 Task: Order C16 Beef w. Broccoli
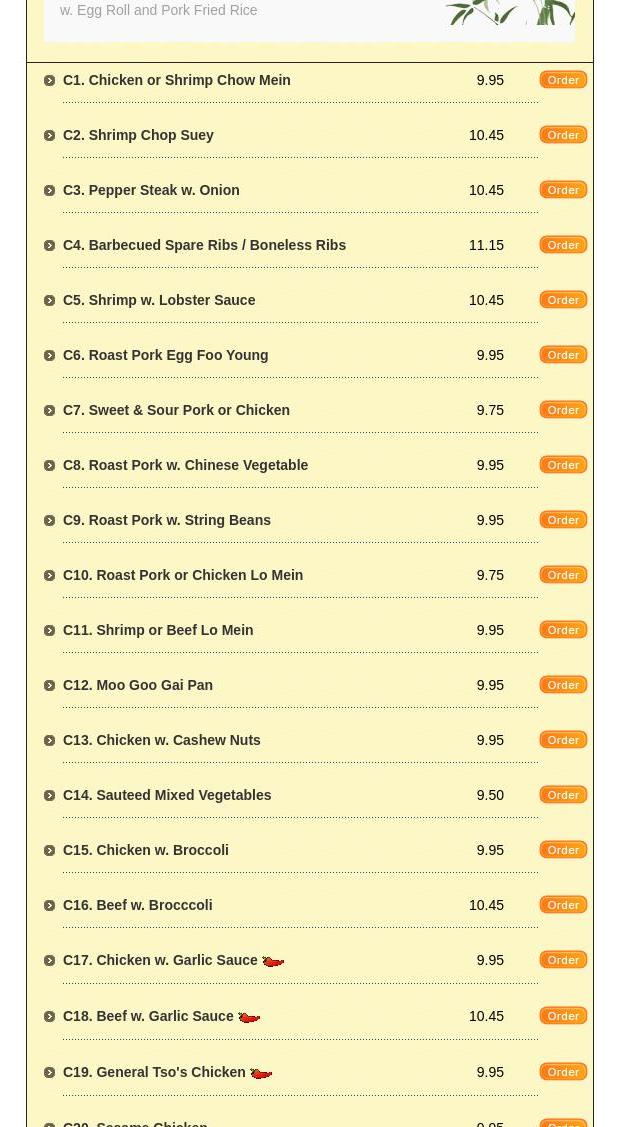point(563,905)
